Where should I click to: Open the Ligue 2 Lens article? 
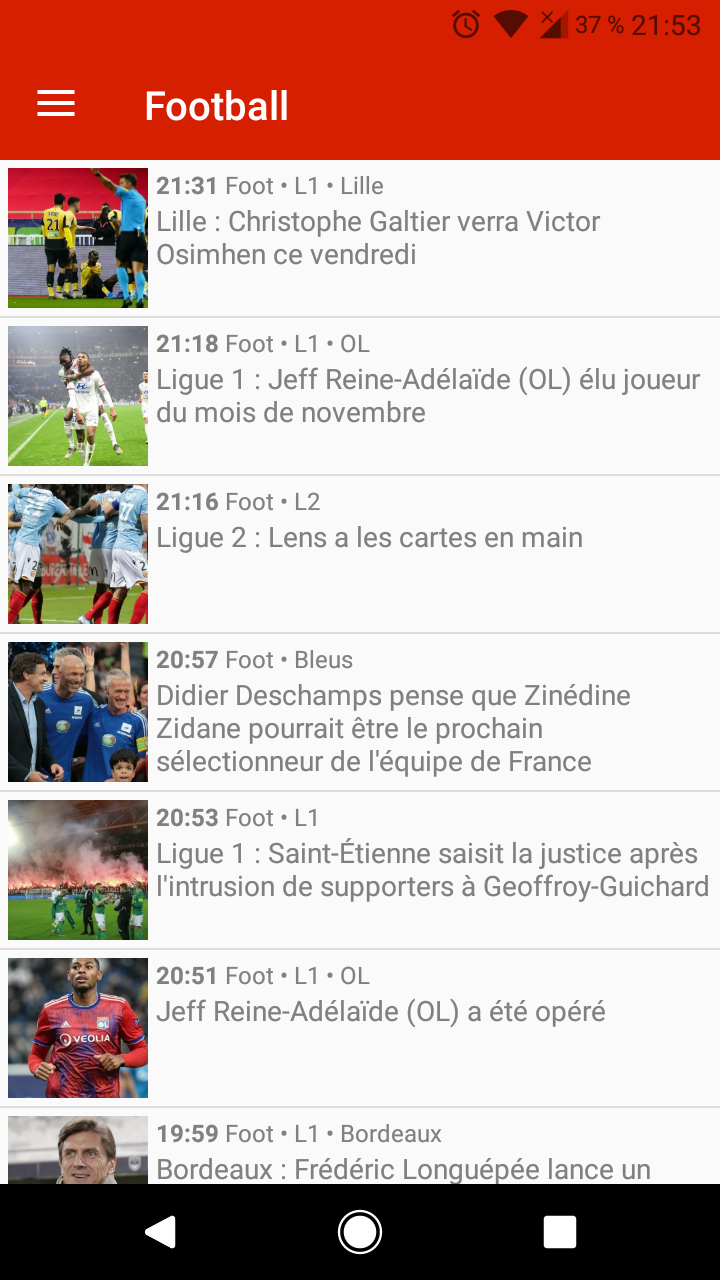[370, 538]
